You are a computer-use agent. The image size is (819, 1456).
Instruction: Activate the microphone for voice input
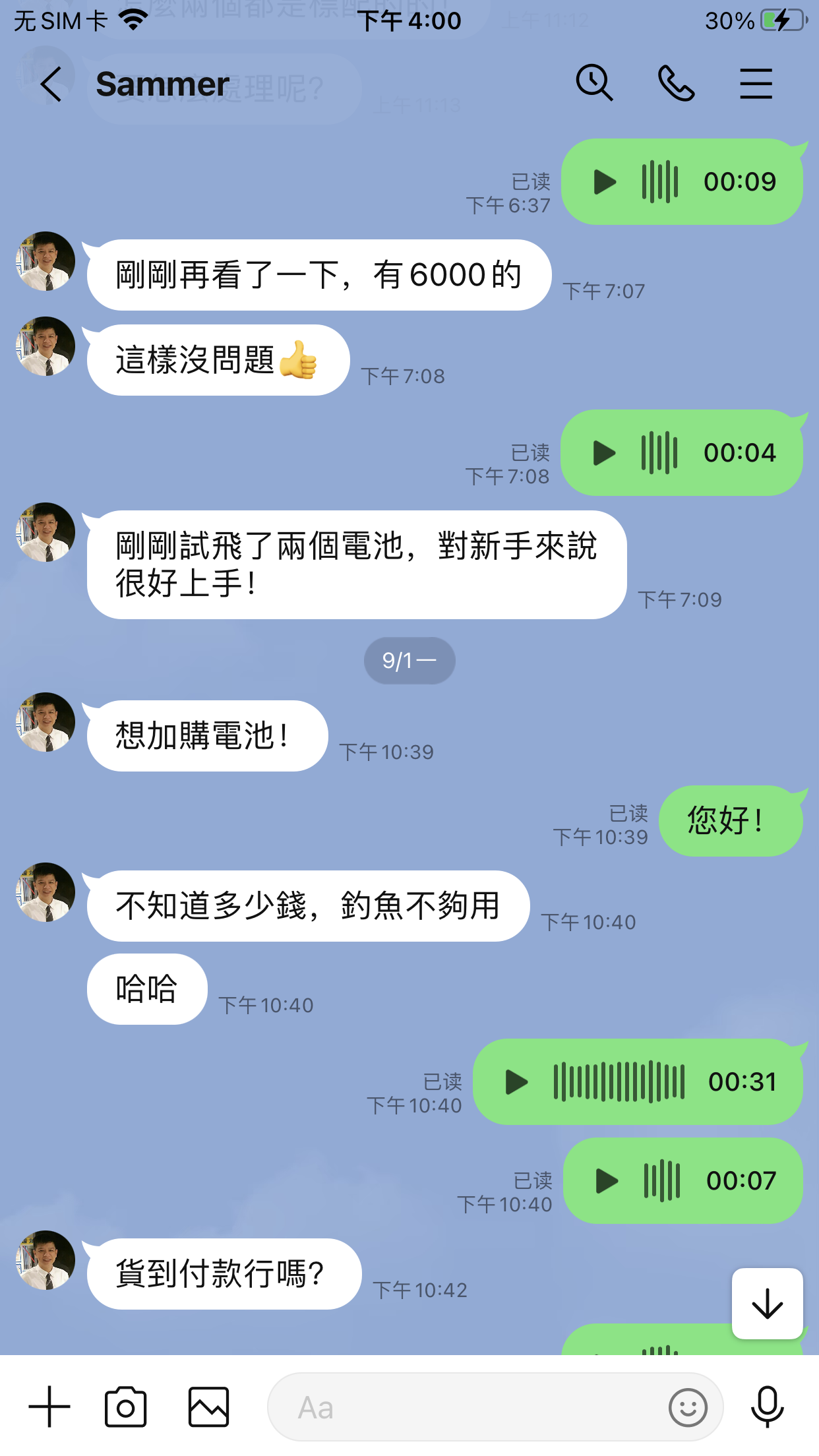(767, 1407)
